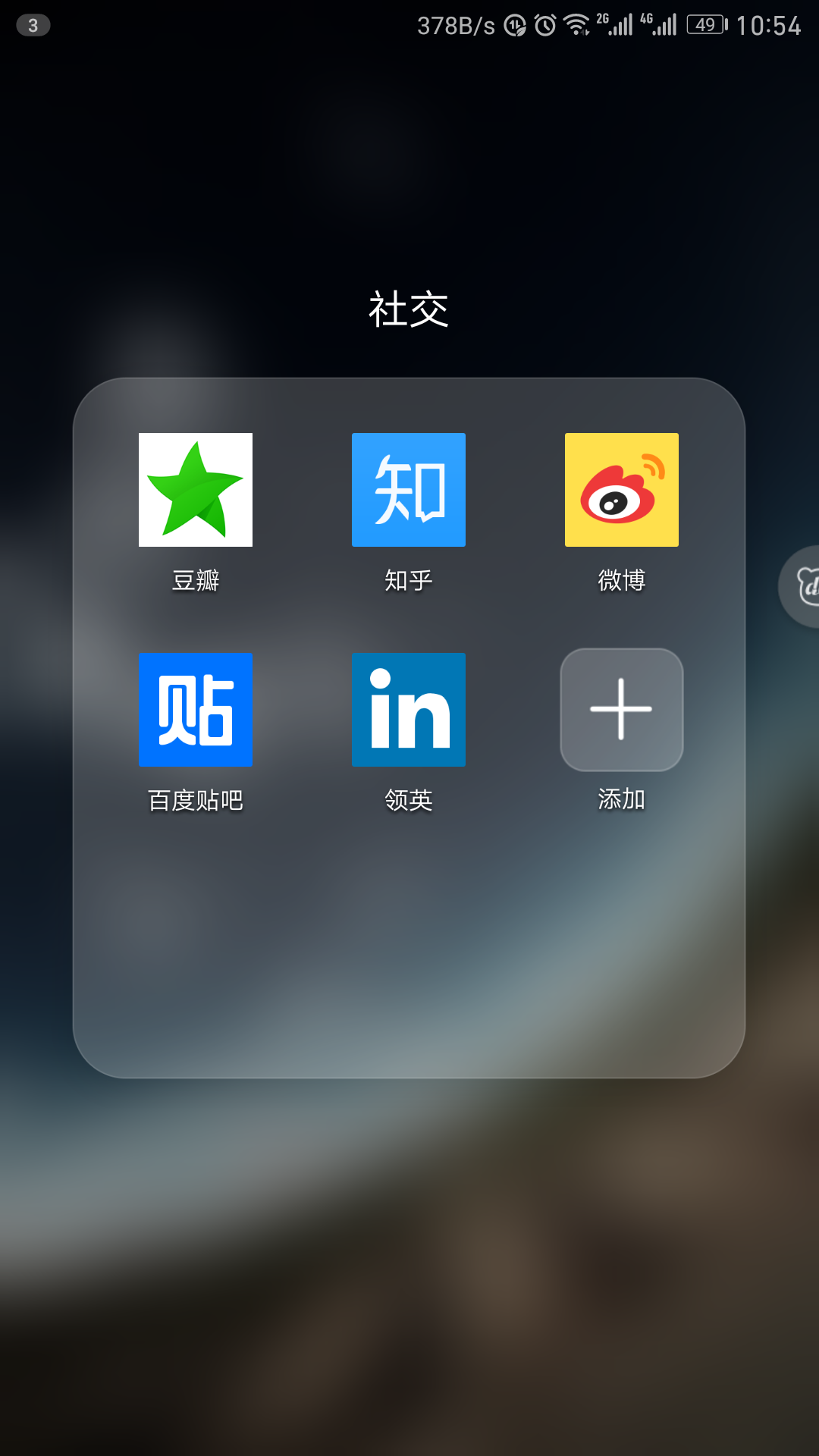Open the 微博 (Weibo) app
This screenshot has height=1456, width=819.
(622, 490)
